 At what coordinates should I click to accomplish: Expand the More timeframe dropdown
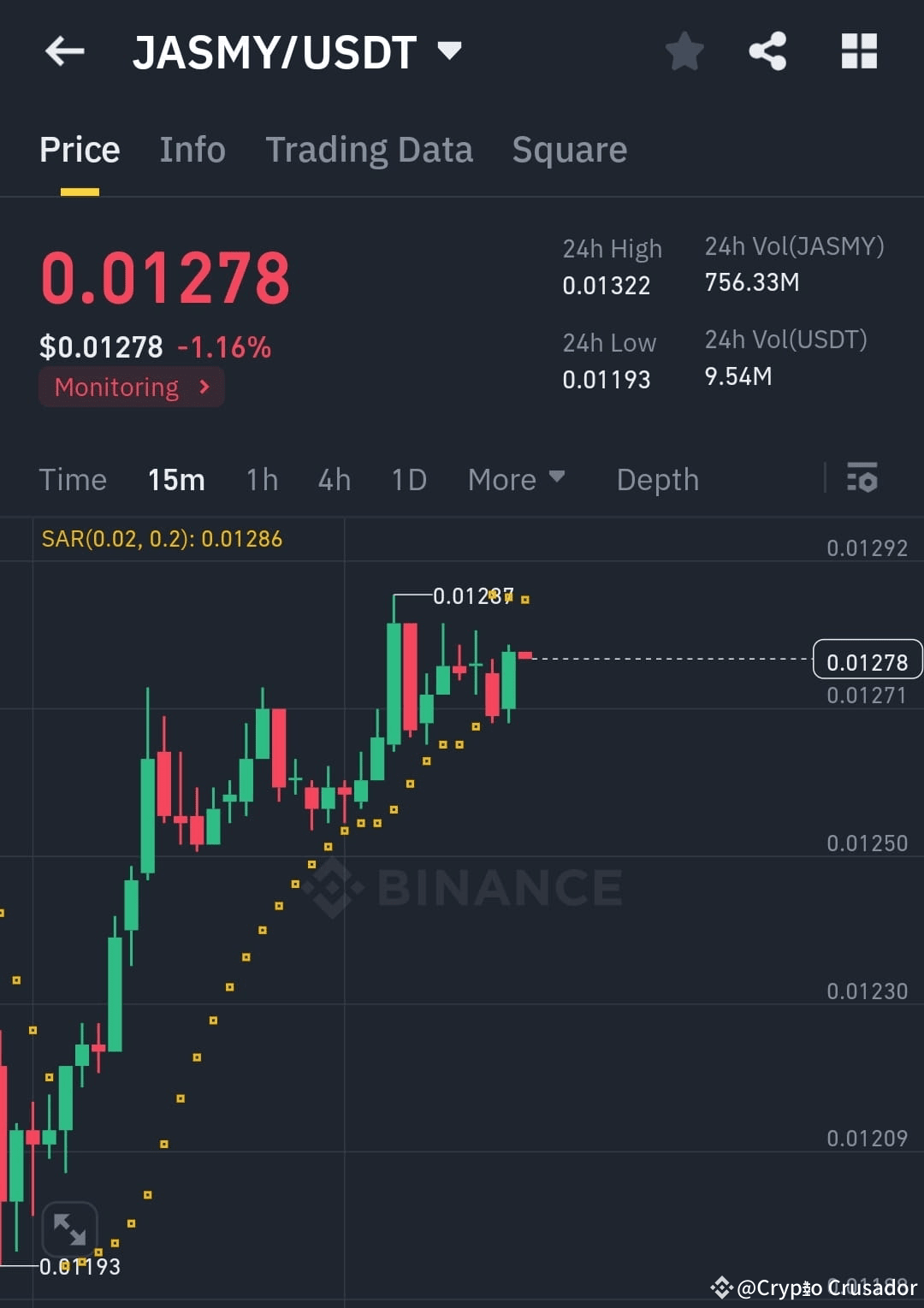(517, 479)
